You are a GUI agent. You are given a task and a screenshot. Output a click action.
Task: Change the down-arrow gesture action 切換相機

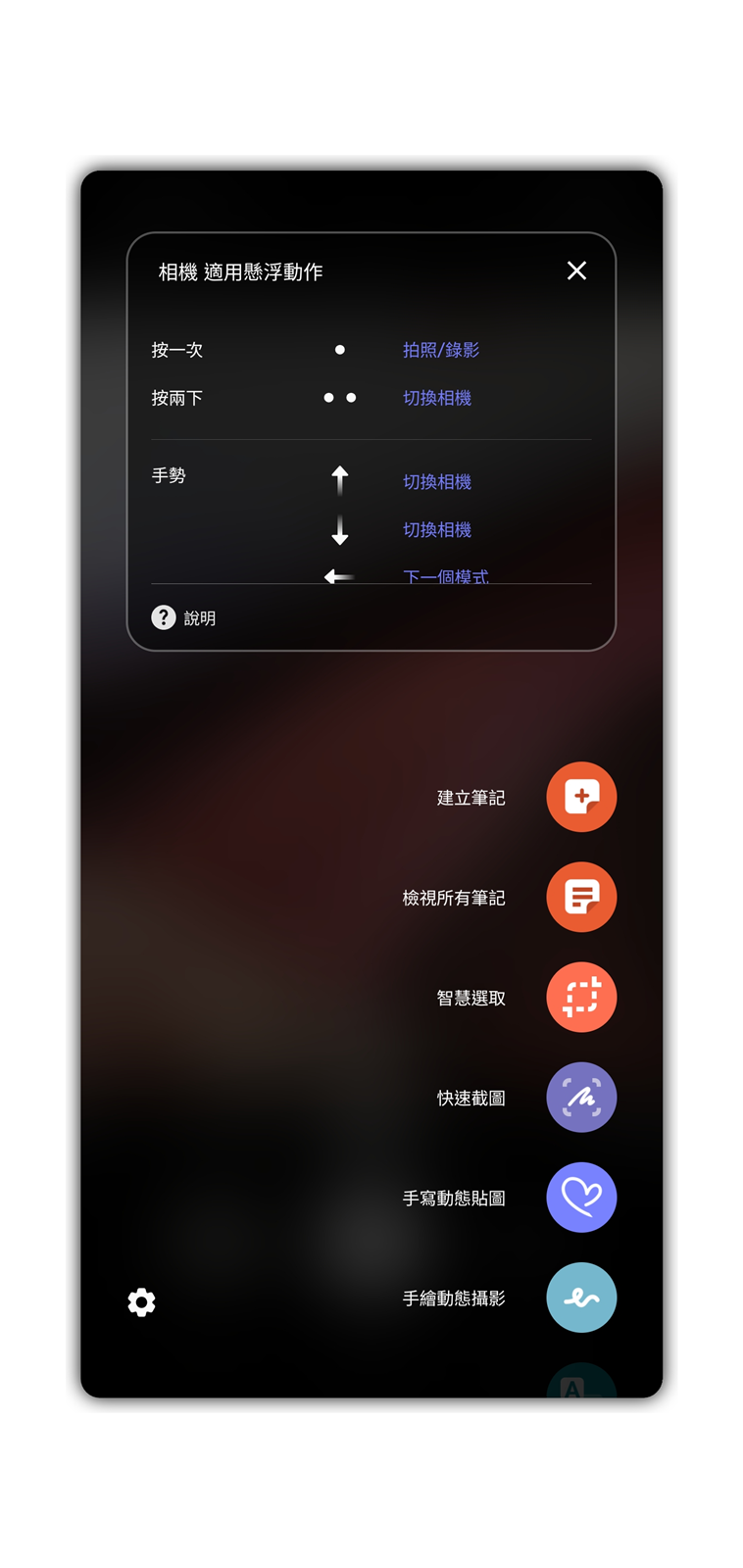pos(436,529)
